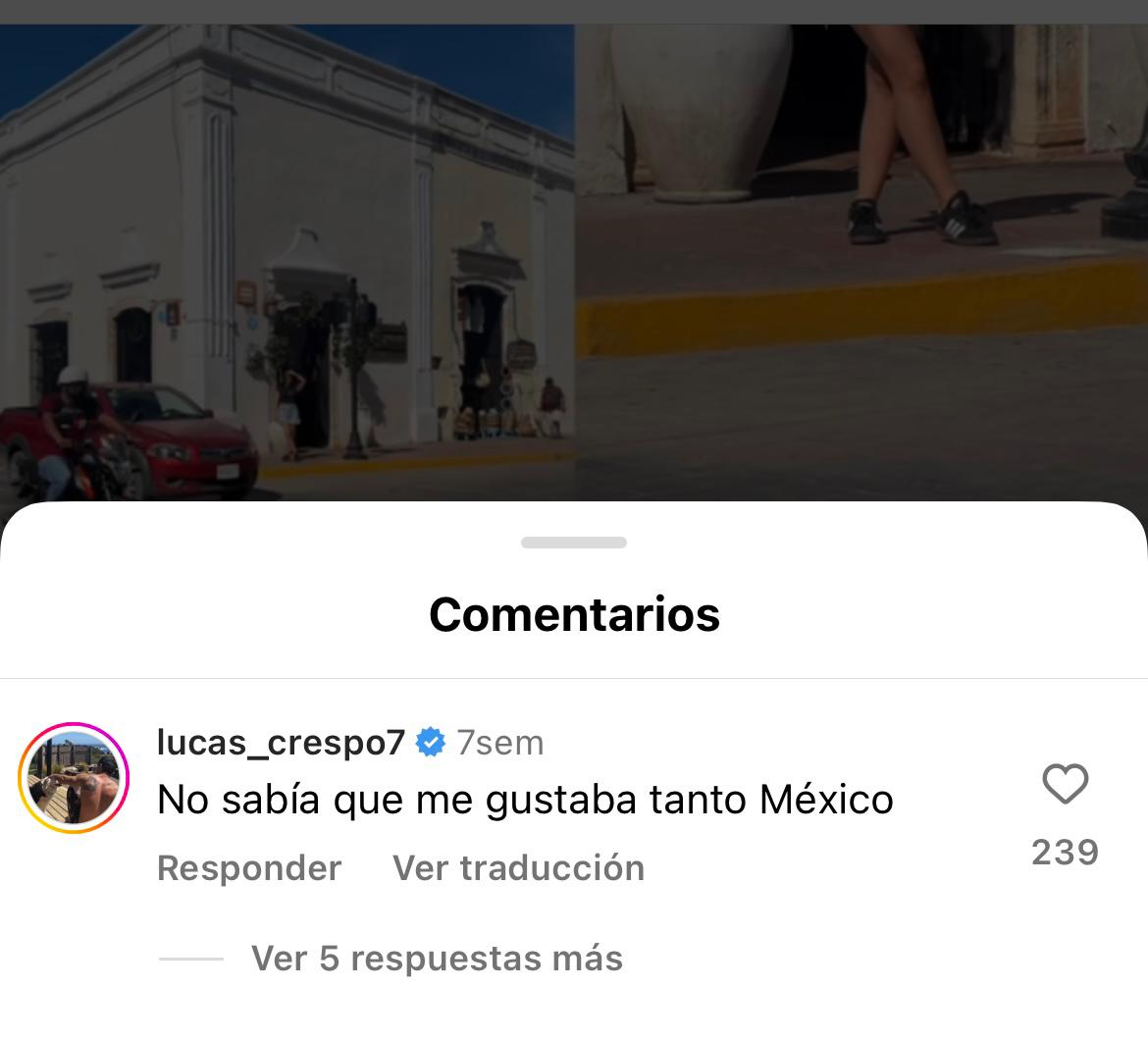Tap Responder to reply to the comment
The image size is (1148, 1040).
pyautogui.click(x=249, y=868)
